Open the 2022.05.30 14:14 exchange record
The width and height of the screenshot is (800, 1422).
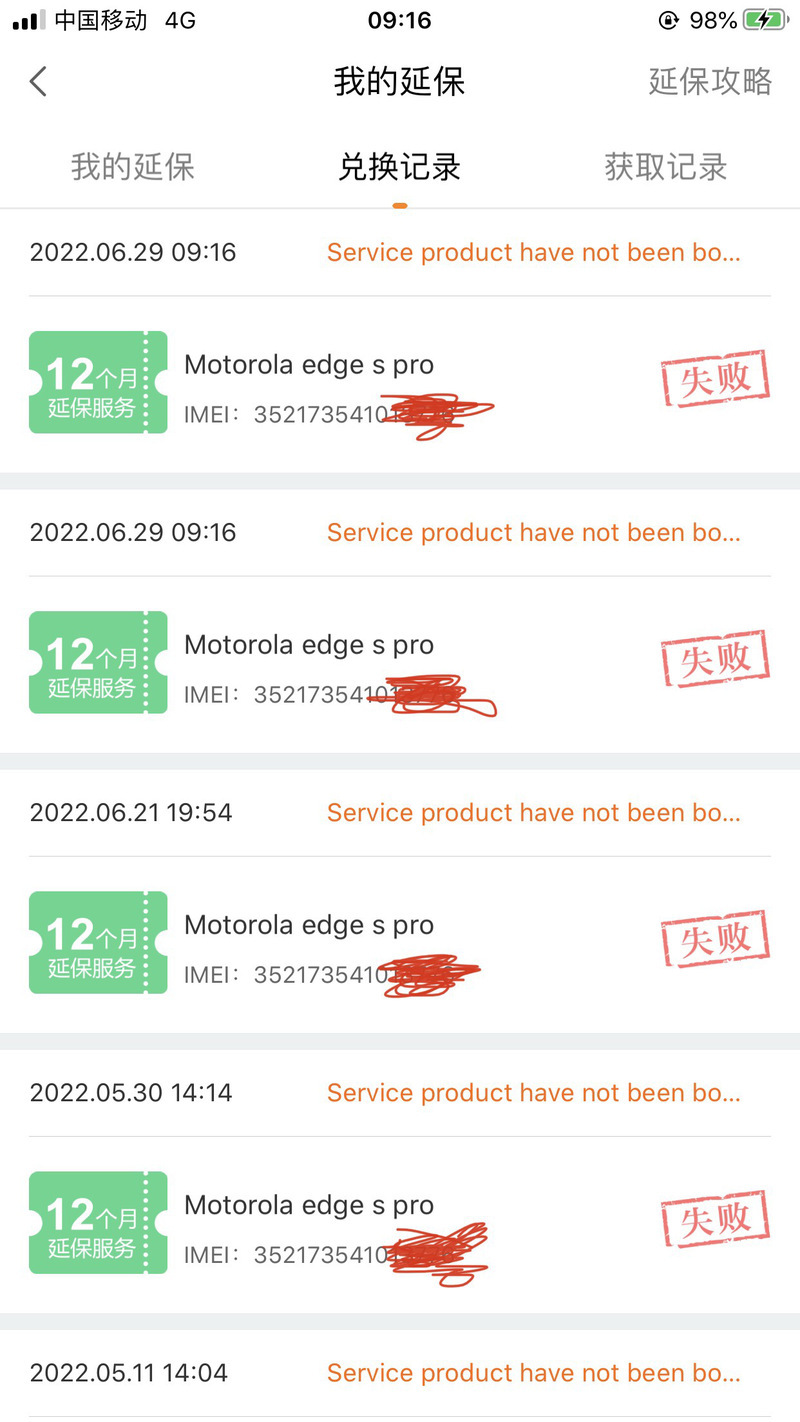400,1181
